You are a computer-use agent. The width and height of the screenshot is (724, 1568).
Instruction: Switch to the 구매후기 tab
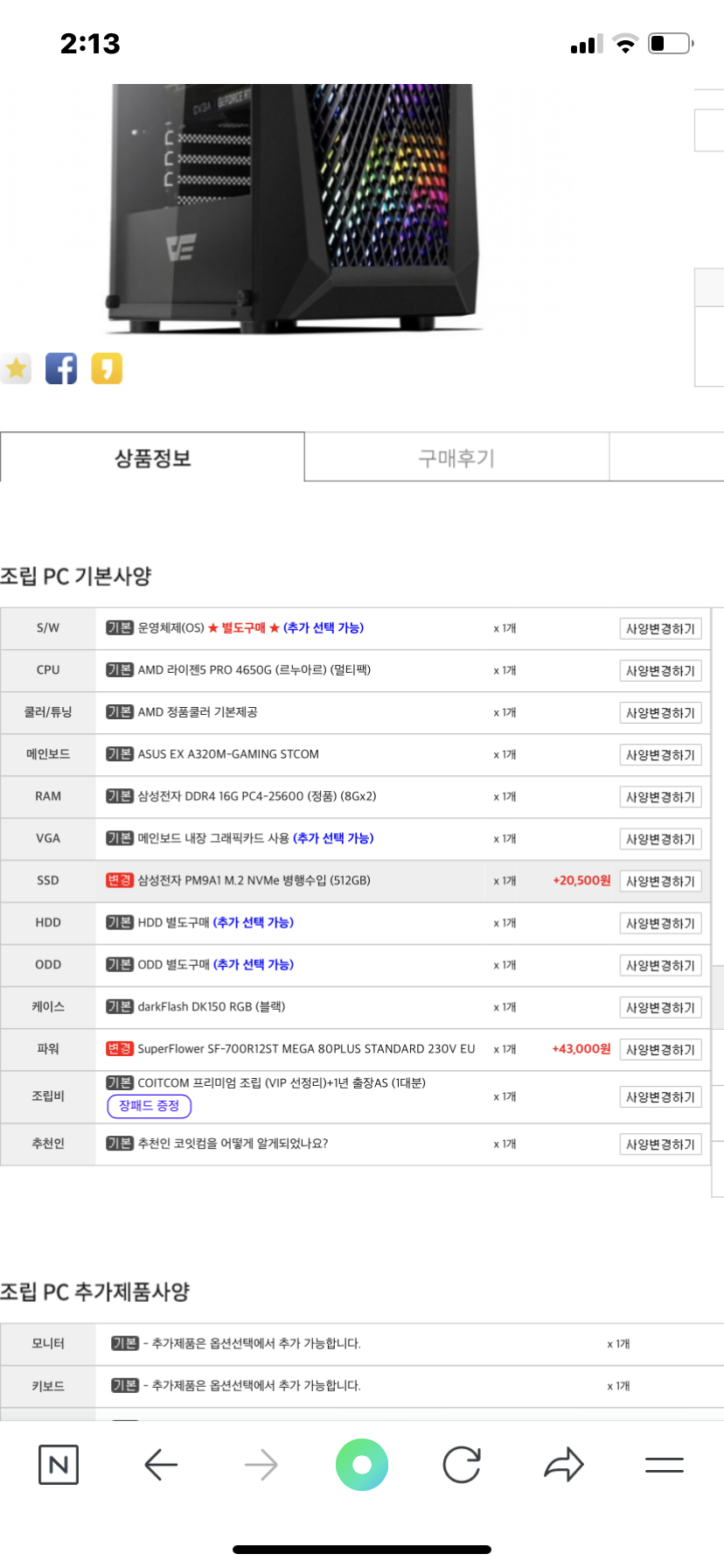(x=456, y=458)
